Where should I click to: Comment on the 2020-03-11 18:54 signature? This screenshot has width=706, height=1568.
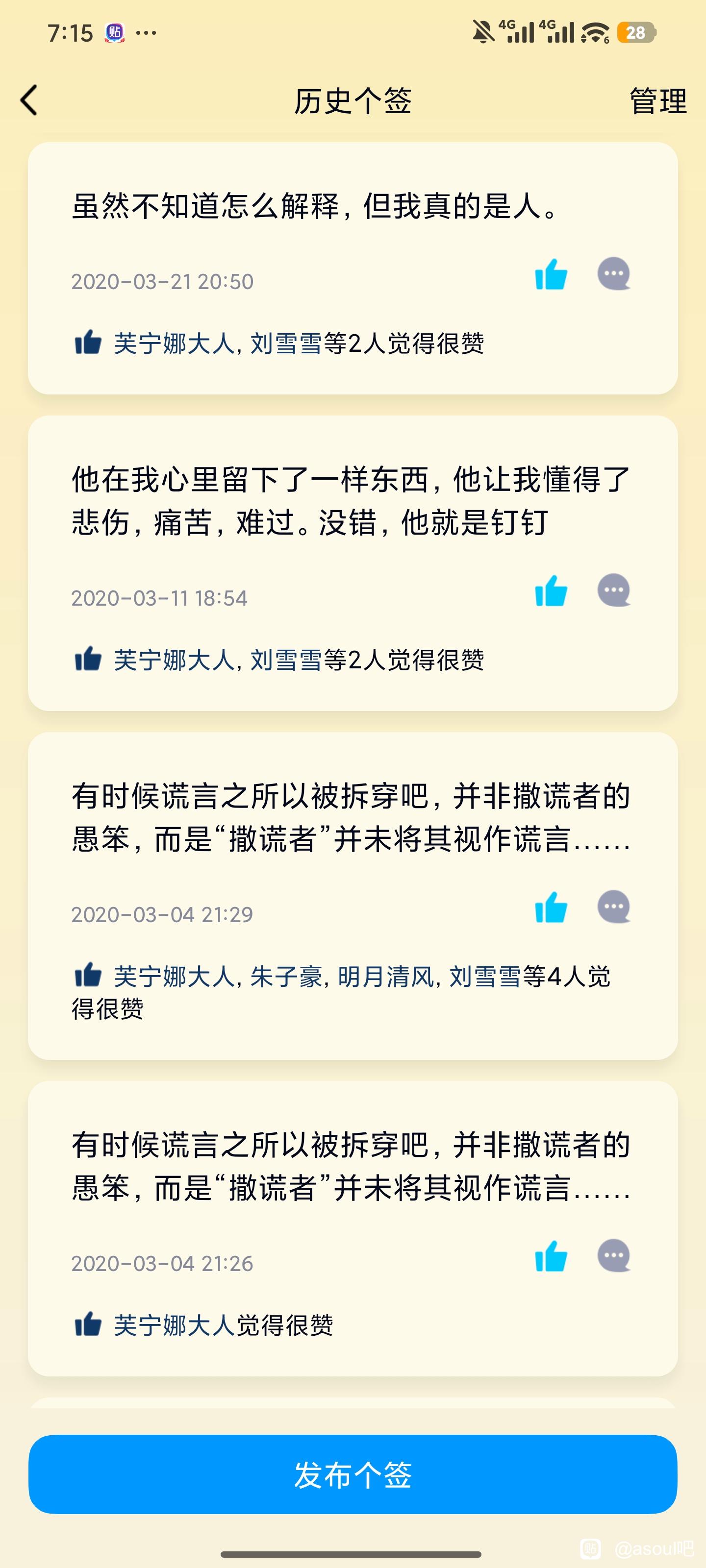tap(613, 590)
